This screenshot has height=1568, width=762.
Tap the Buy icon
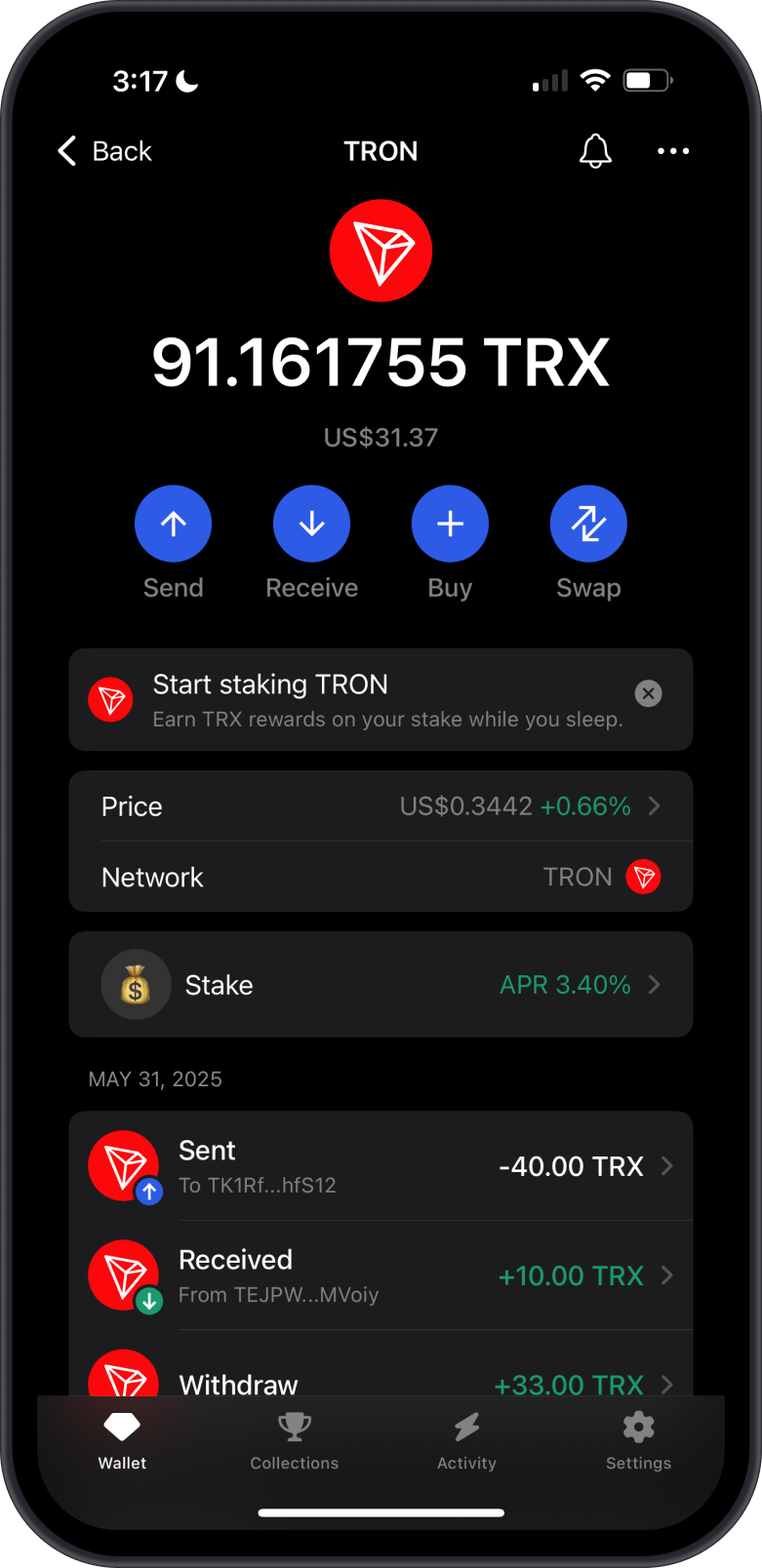click(450, 523)
